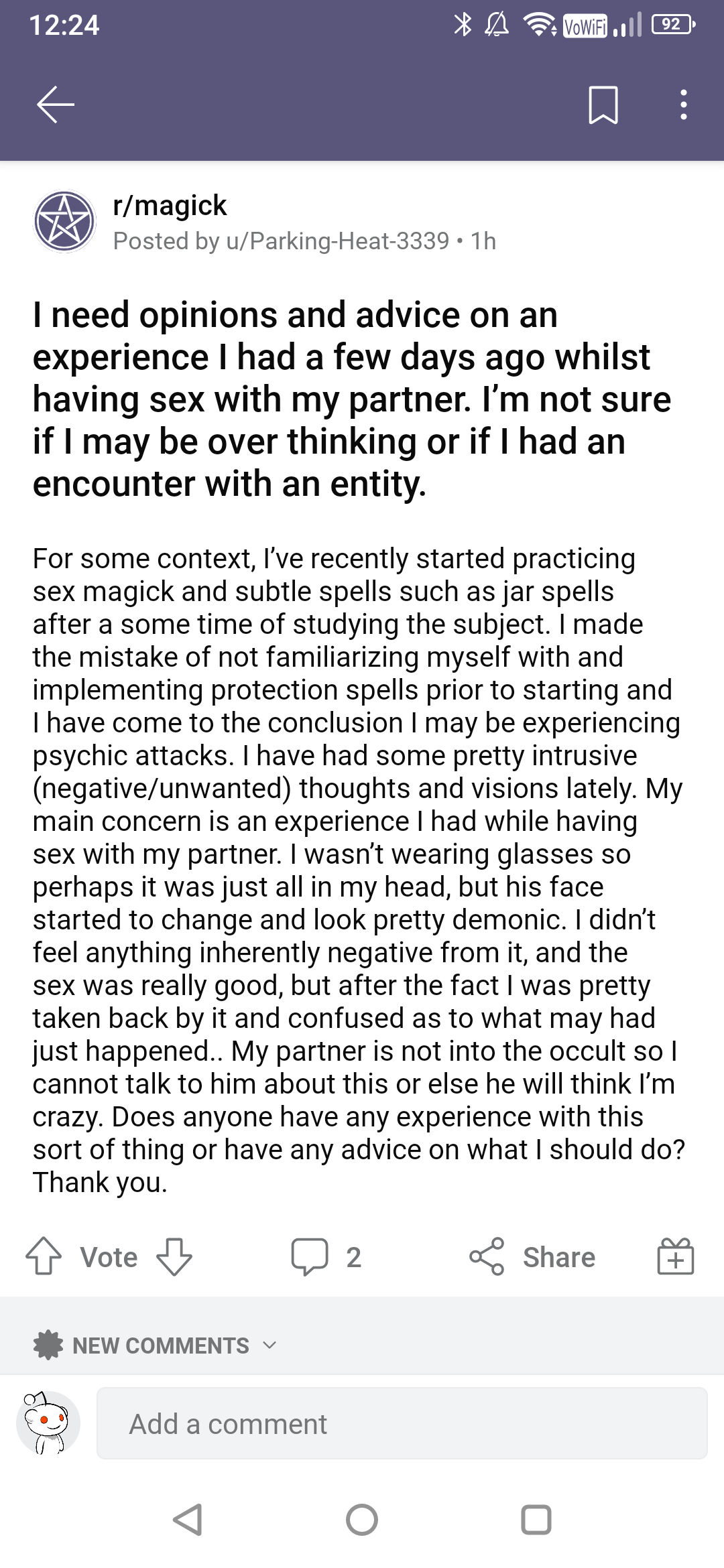Upvote this post

pyautogui.click(x=44, y=1256)
